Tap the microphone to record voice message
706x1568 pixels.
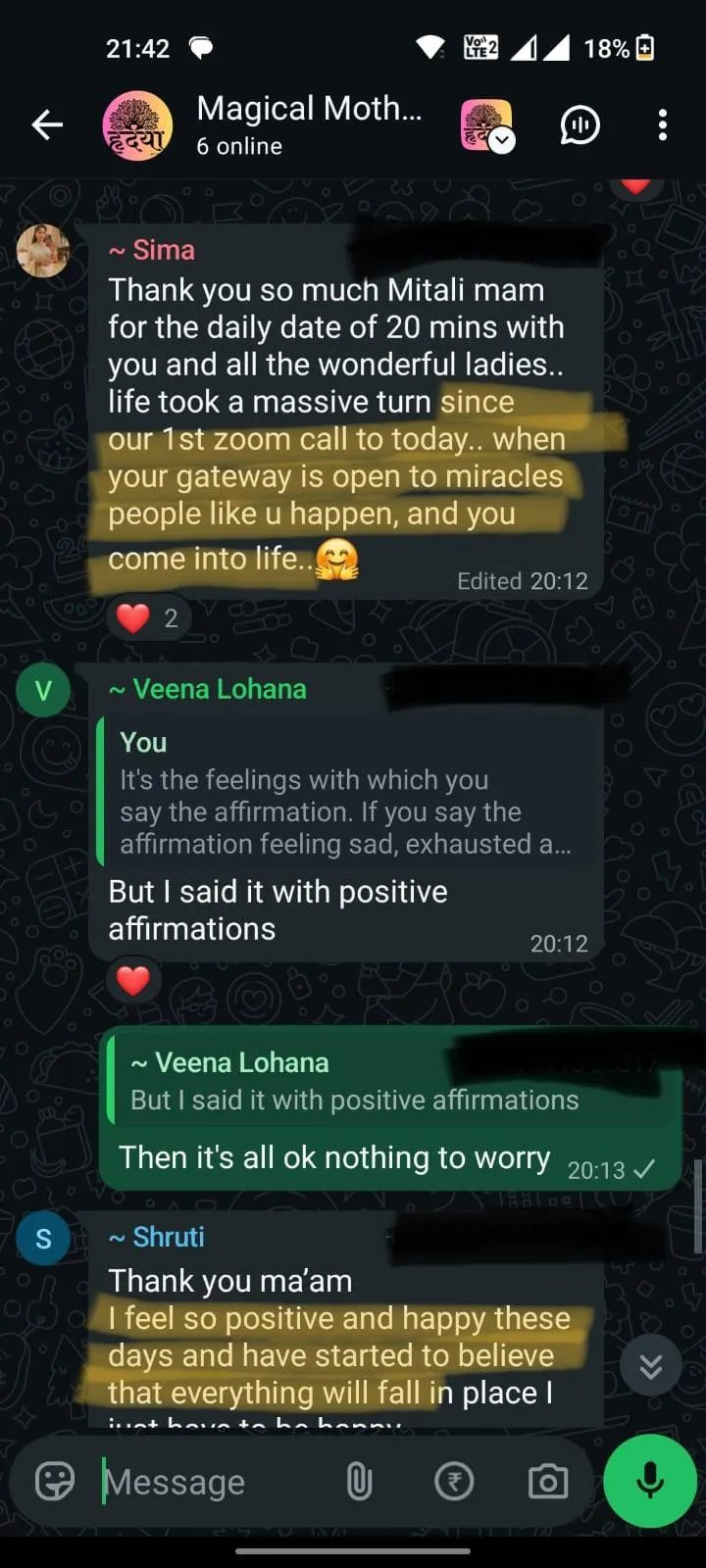click(x=649, y=1482)
